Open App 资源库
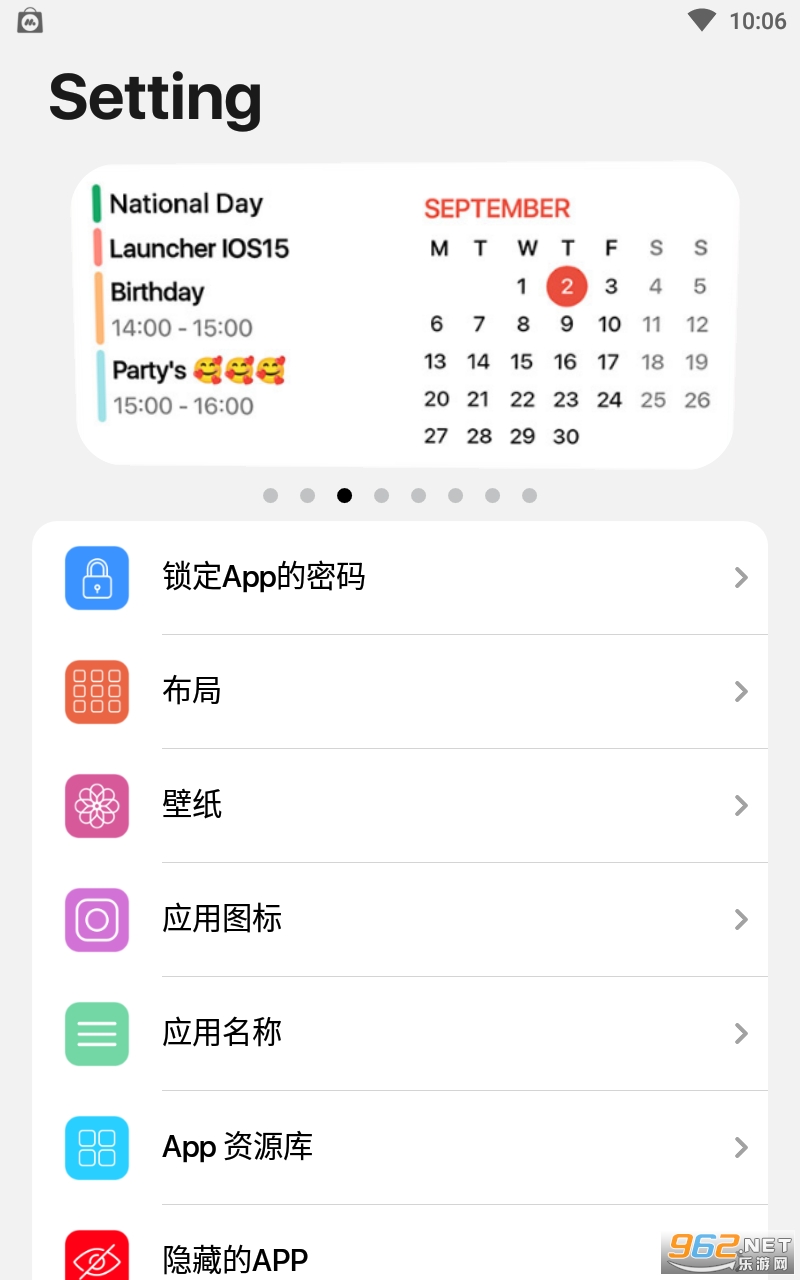 (400, 1147)
